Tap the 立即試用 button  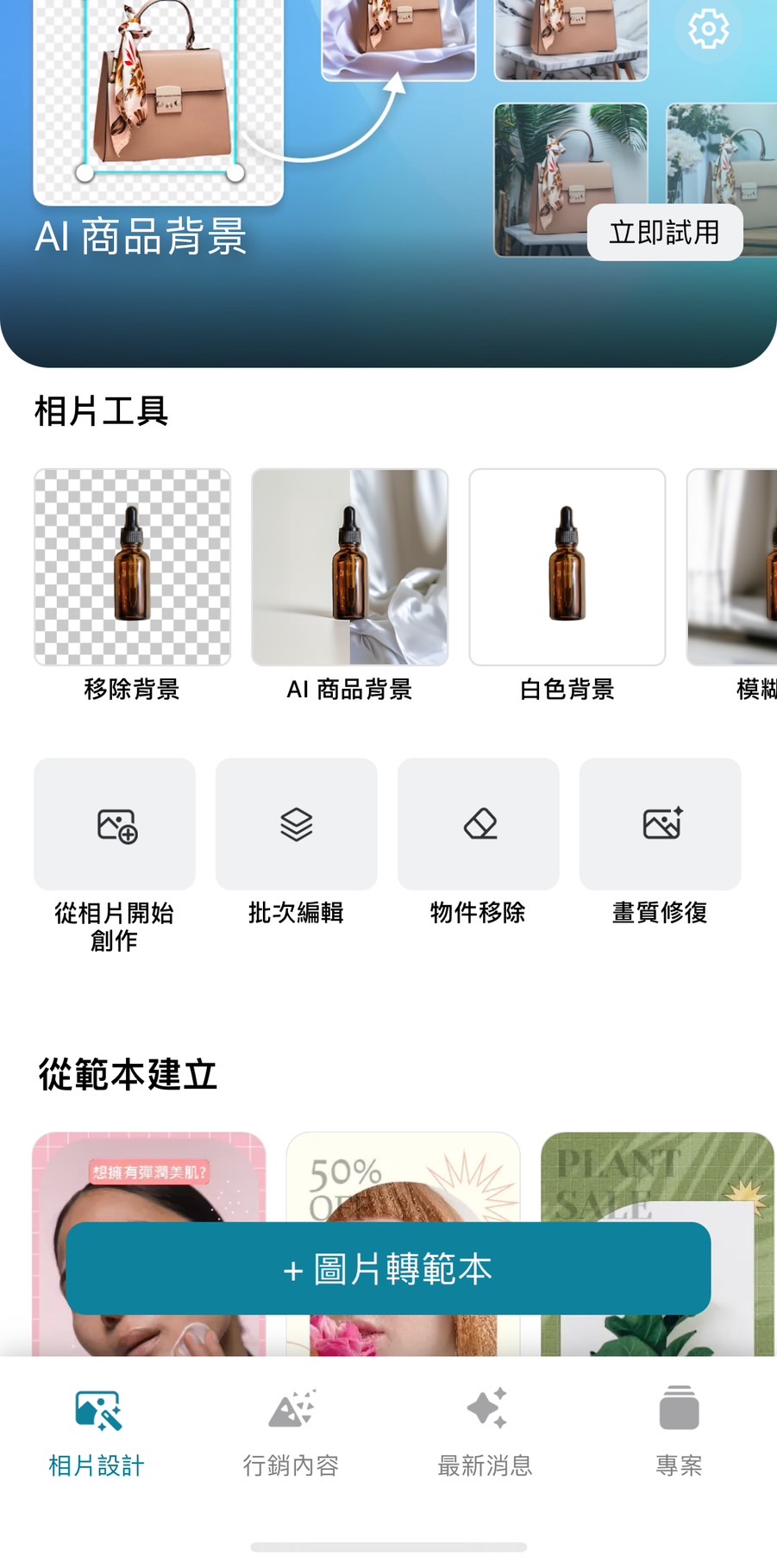click(x=667, y=232)
